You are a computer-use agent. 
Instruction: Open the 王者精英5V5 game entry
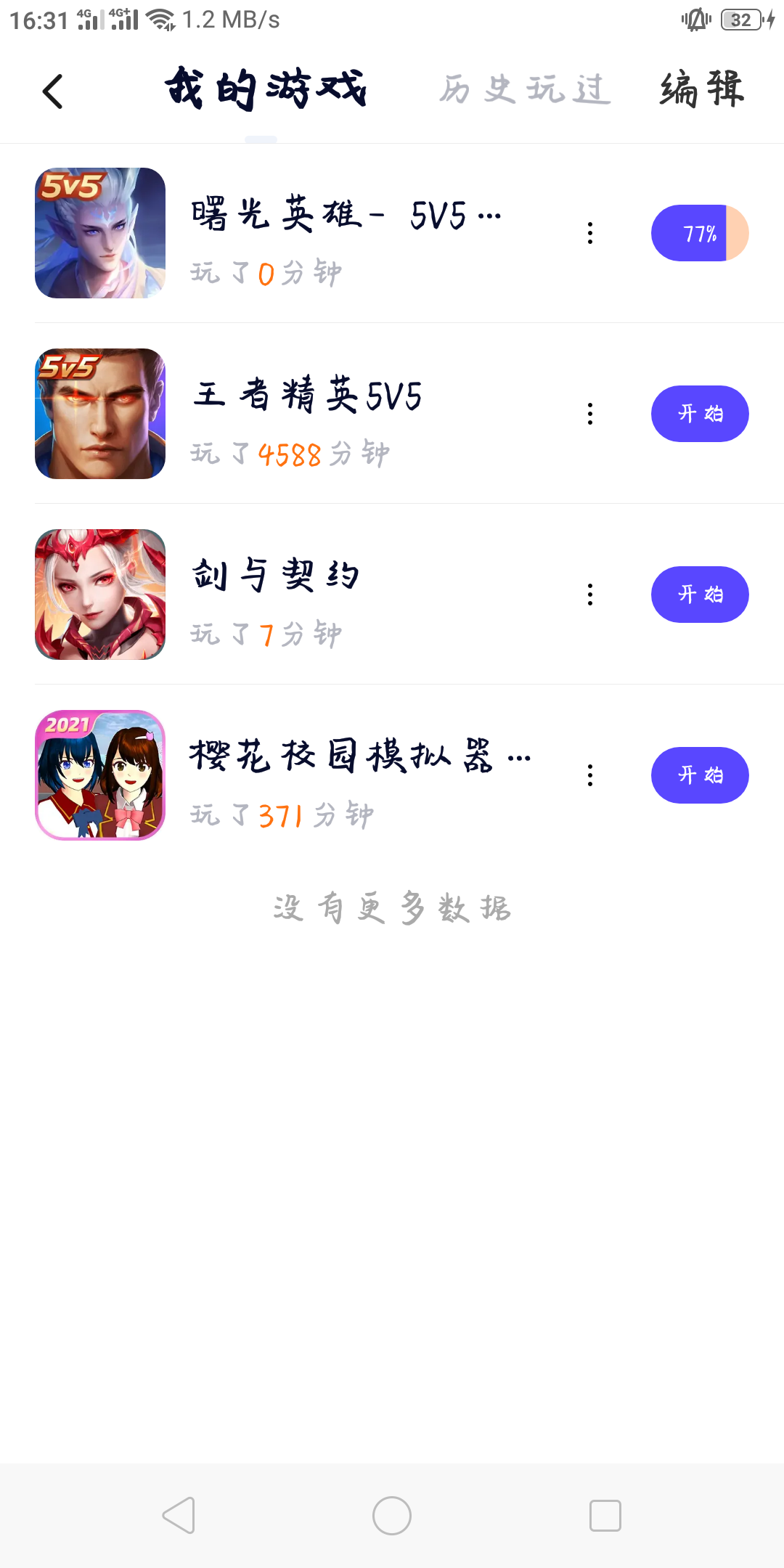pos(306,414)
